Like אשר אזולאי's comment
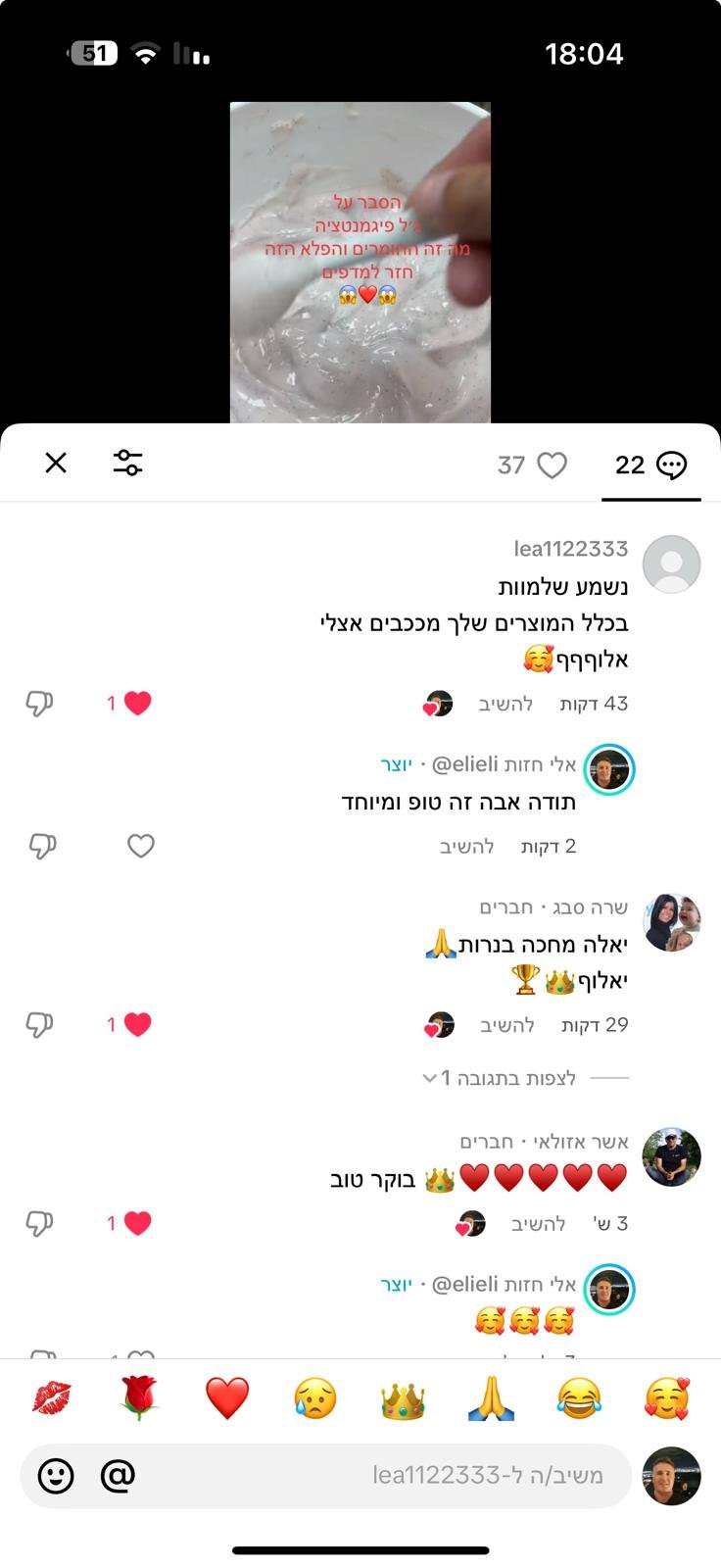Viewport: 721px width, 1568px height. pos(137,1223)
